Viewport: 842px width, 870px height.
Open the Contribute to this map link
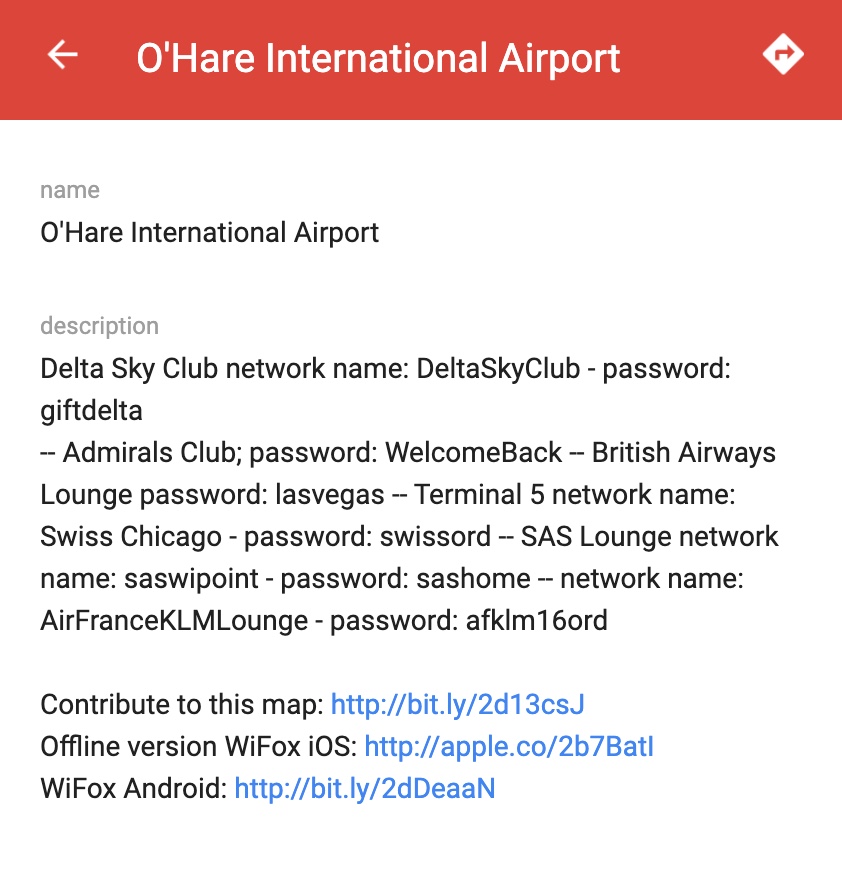point(457,705)
